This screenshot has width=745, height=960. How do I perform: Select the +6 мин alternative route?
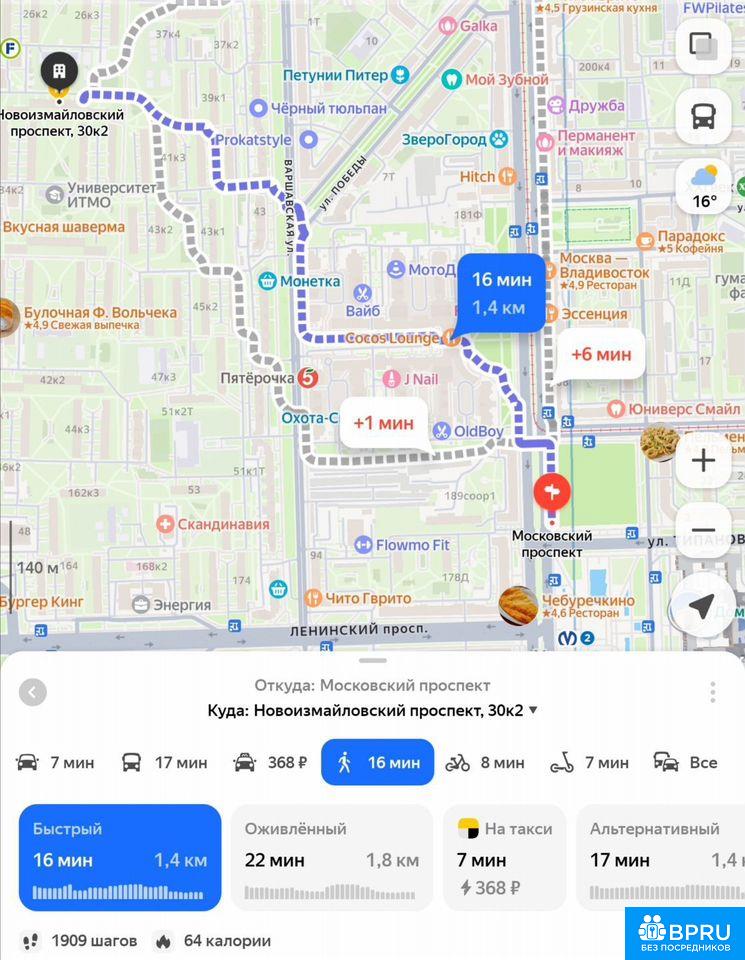tap(601, 354)
